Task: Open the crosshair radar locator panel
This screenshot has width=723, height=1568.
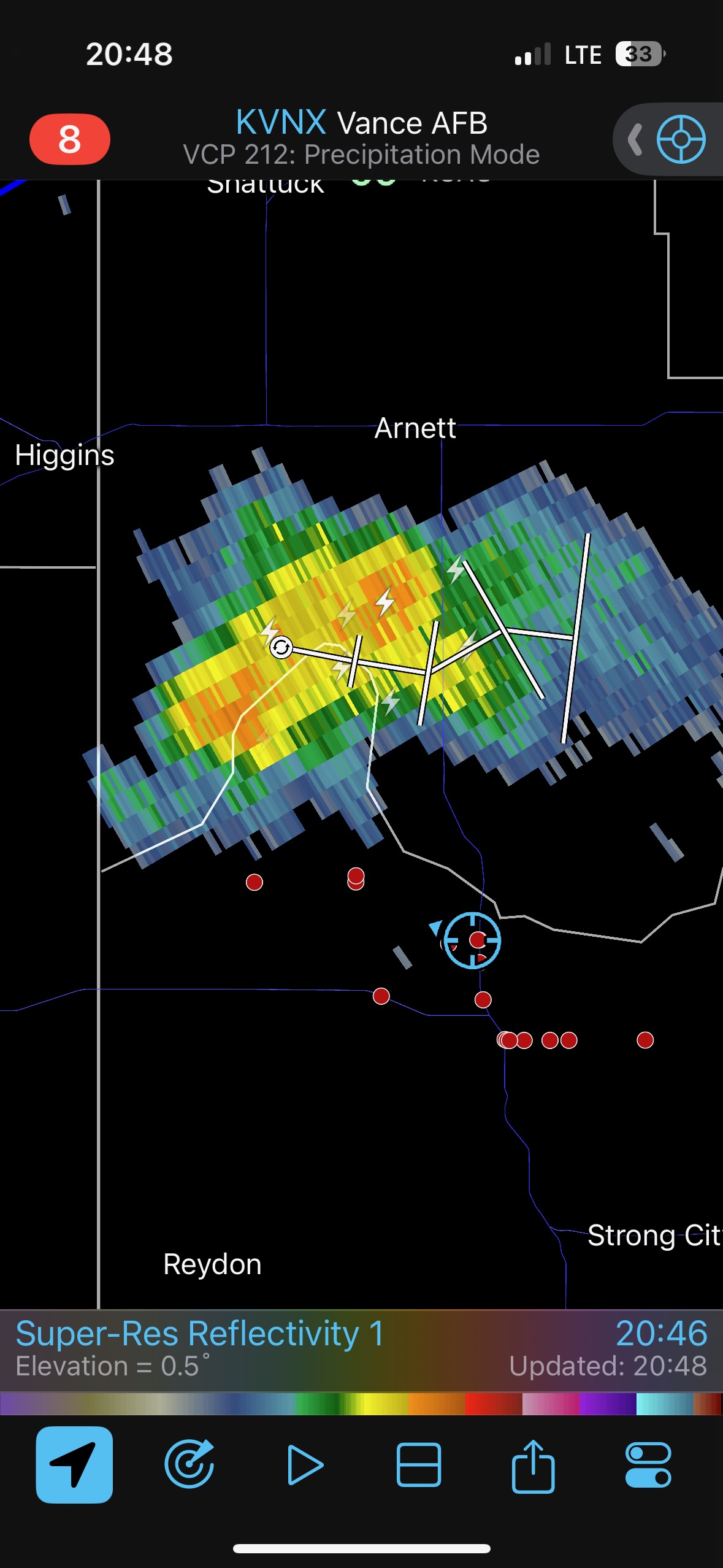Action: 680,139
